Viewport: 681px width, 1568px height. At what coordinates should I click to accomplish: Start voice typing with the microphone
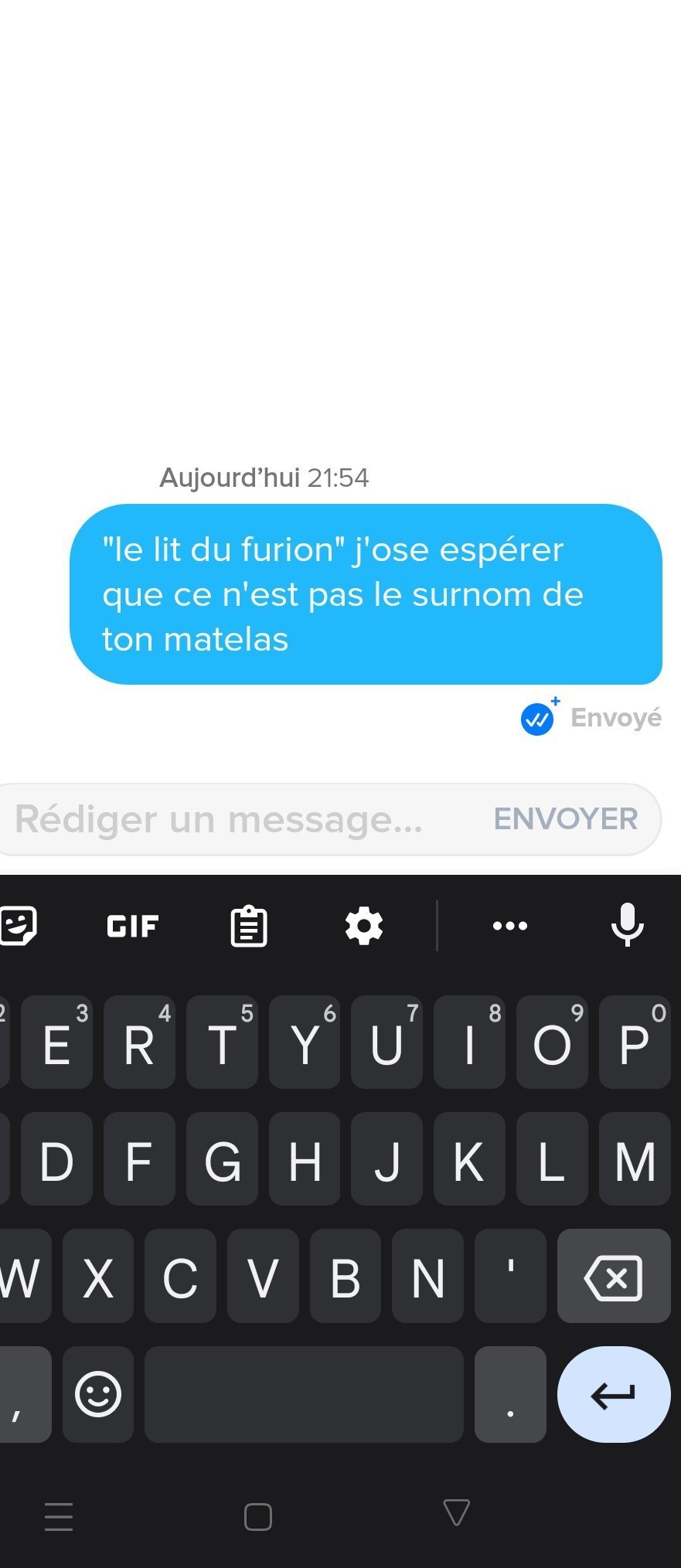pos(627,924)
